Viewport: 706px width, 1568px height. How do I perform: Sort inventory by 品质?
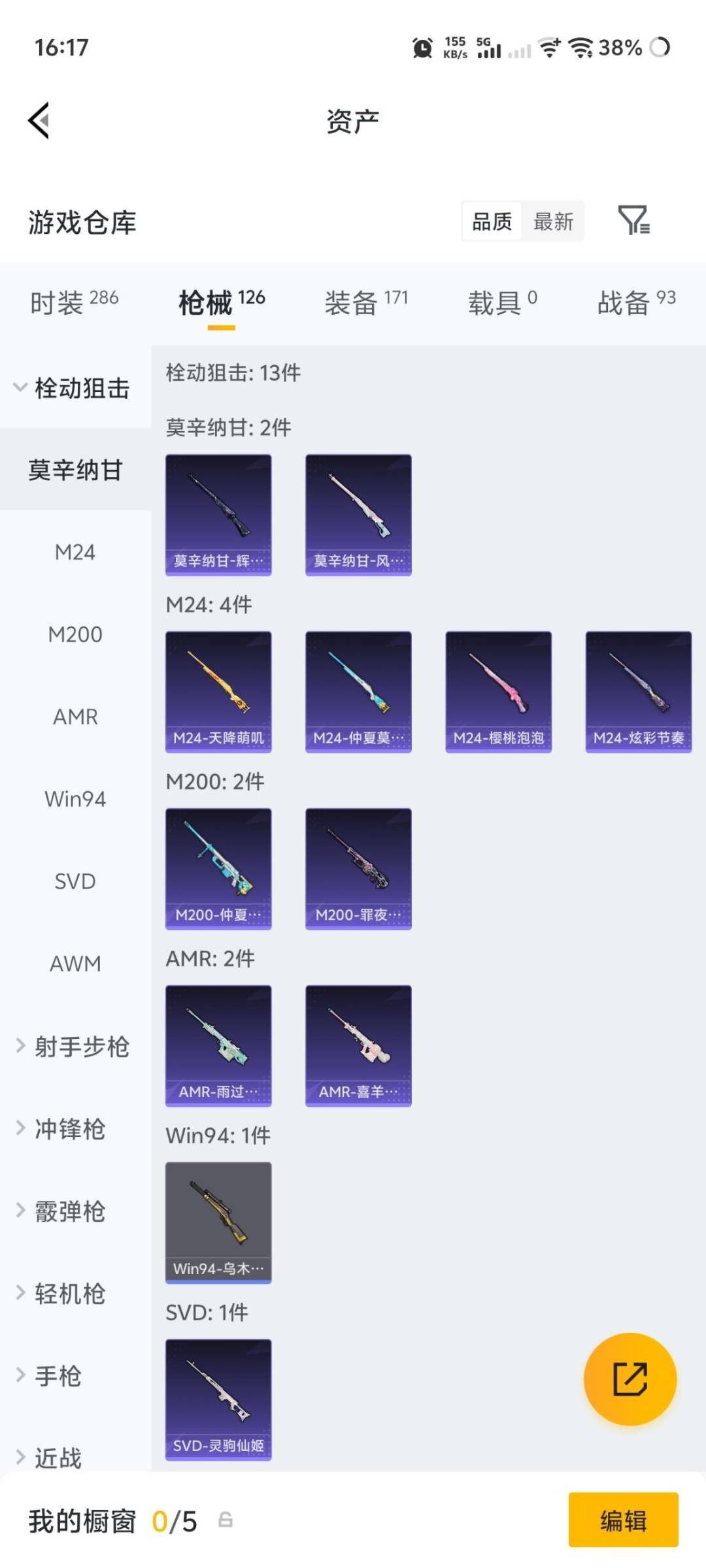coord(492,222)
